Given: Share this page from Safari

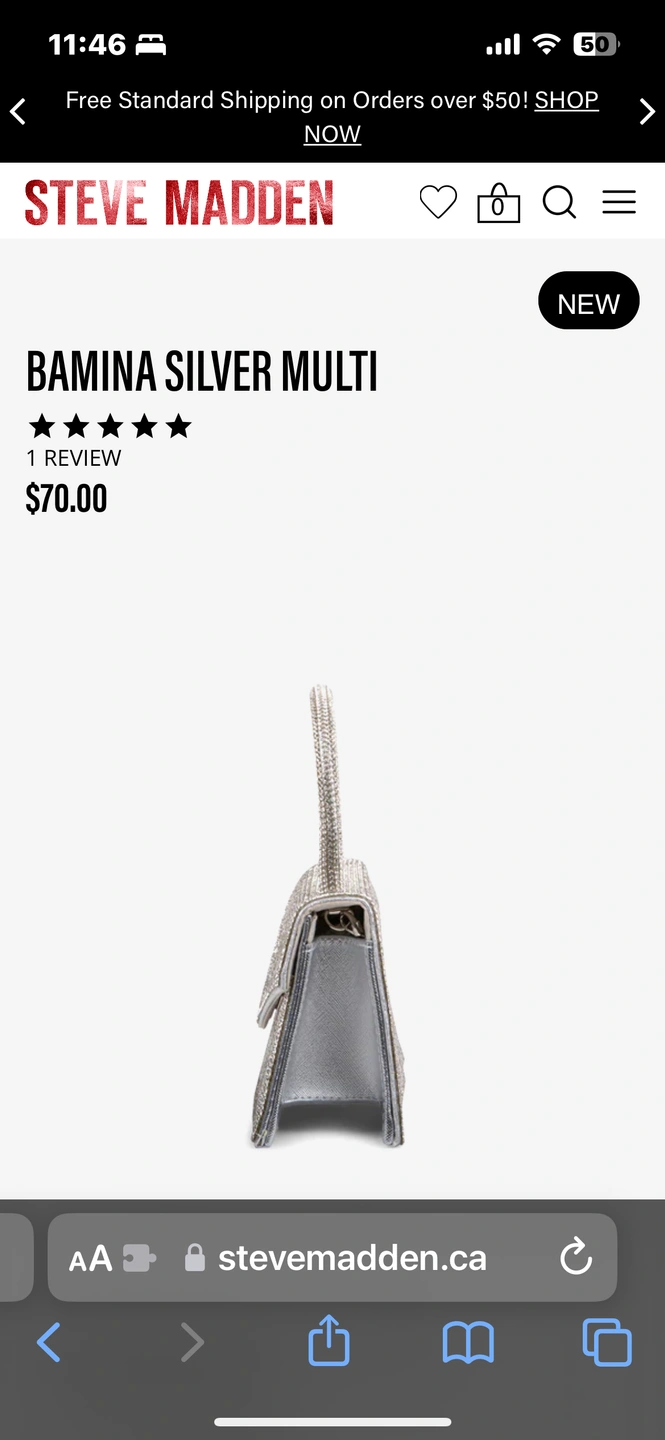Looking at the screenshot, I should click(x=329, y=1342).
